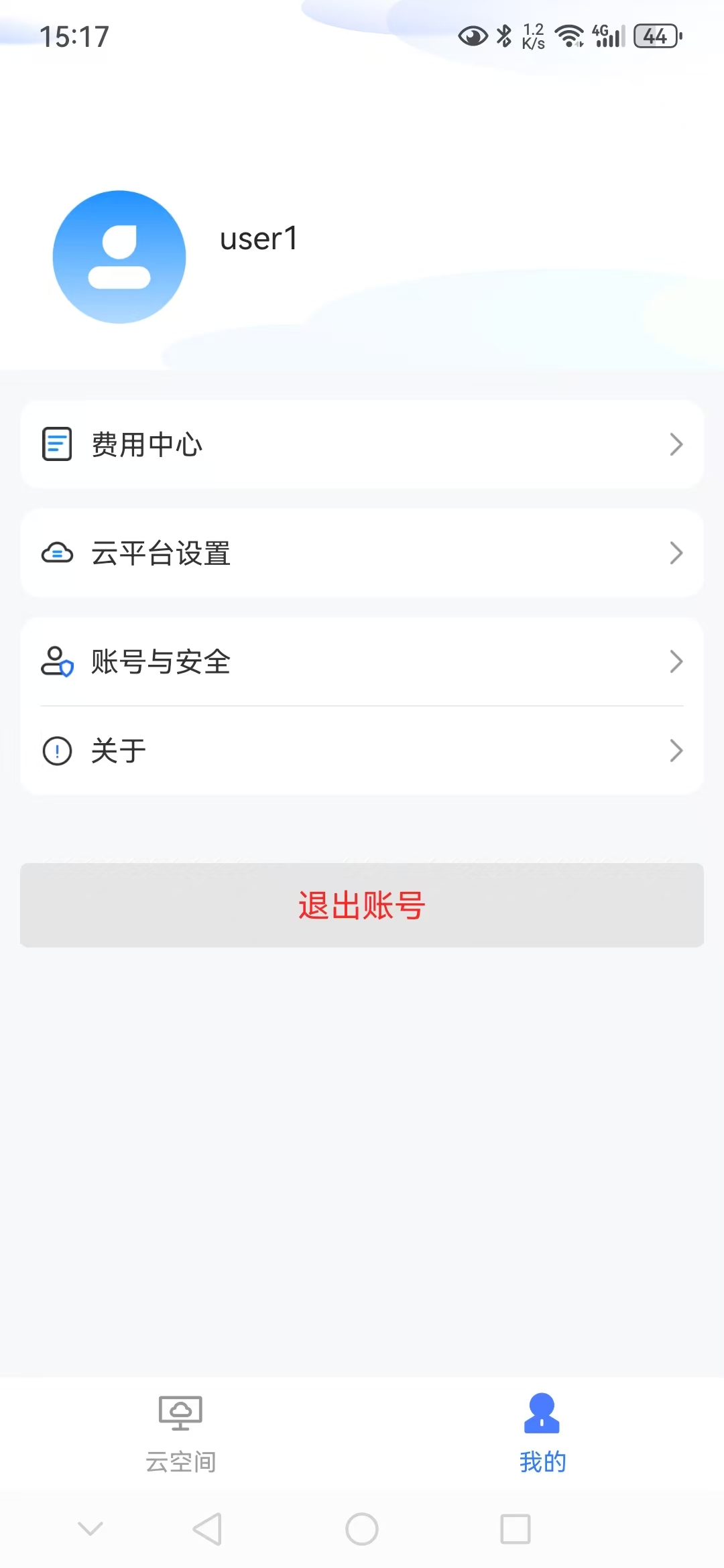
Task: Open 账号与安全 account security
Action: click(x=362, y=661)
